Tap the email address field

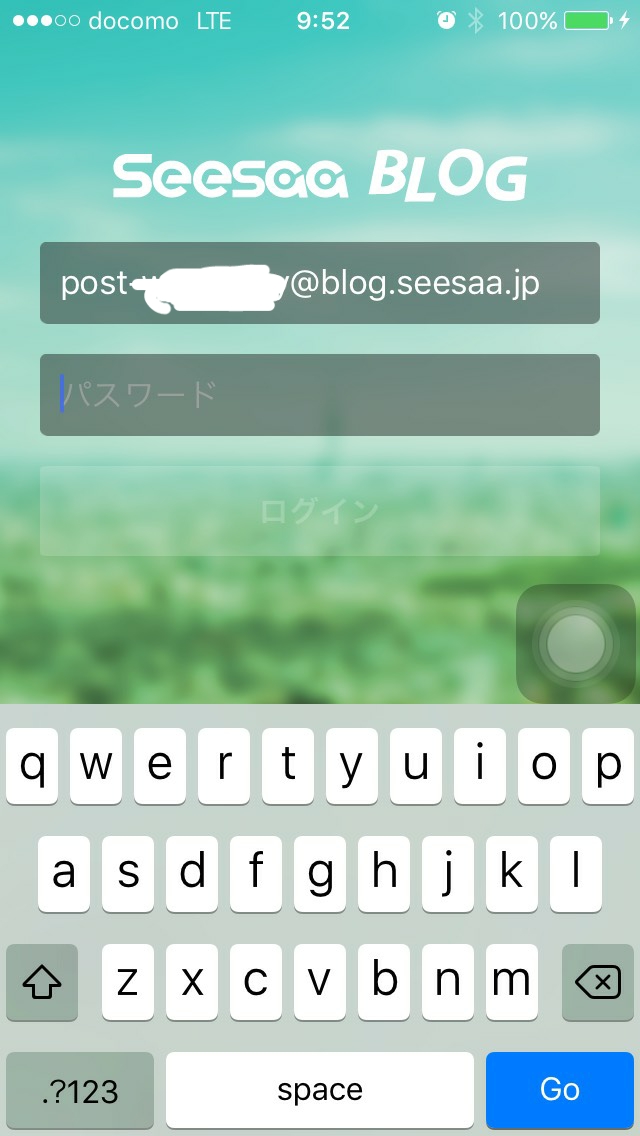tap(320, 283)
